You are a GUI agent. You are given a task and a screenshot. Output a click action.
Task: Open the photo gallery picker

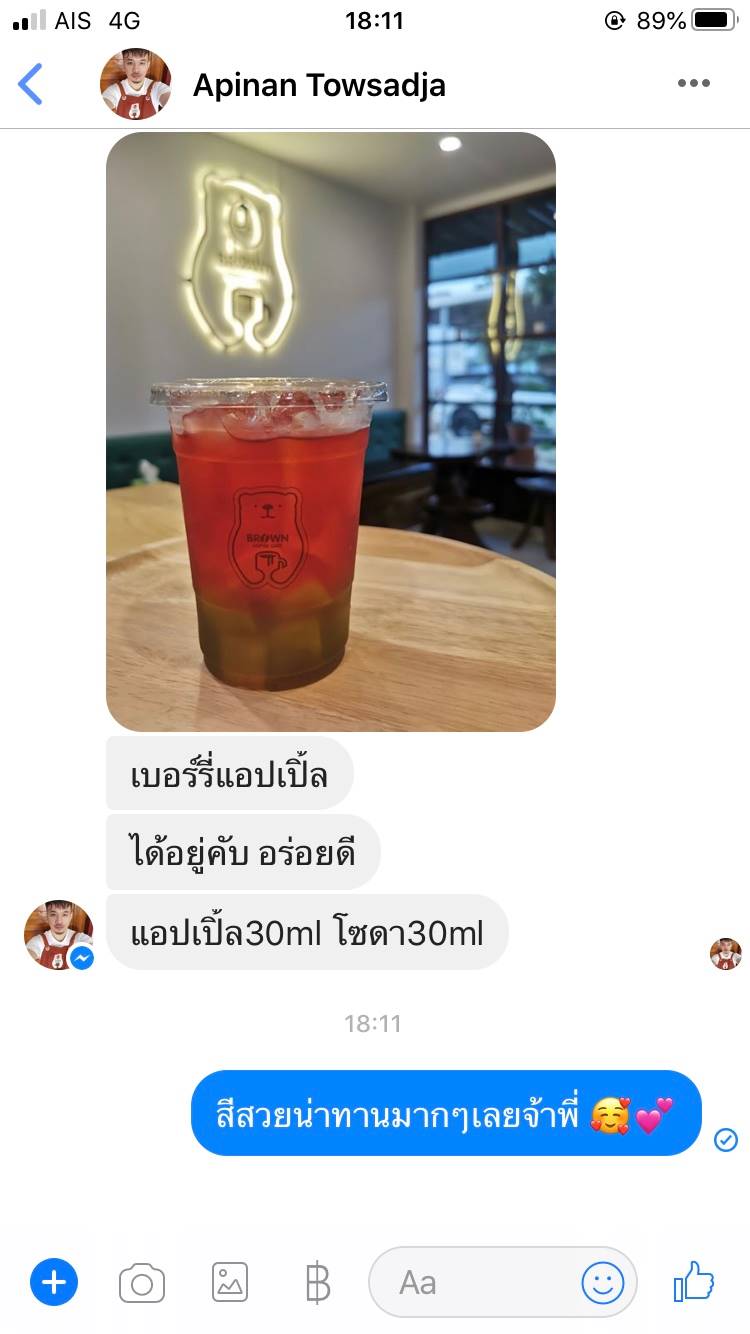pyautogui.click(x=230, y=1282)
